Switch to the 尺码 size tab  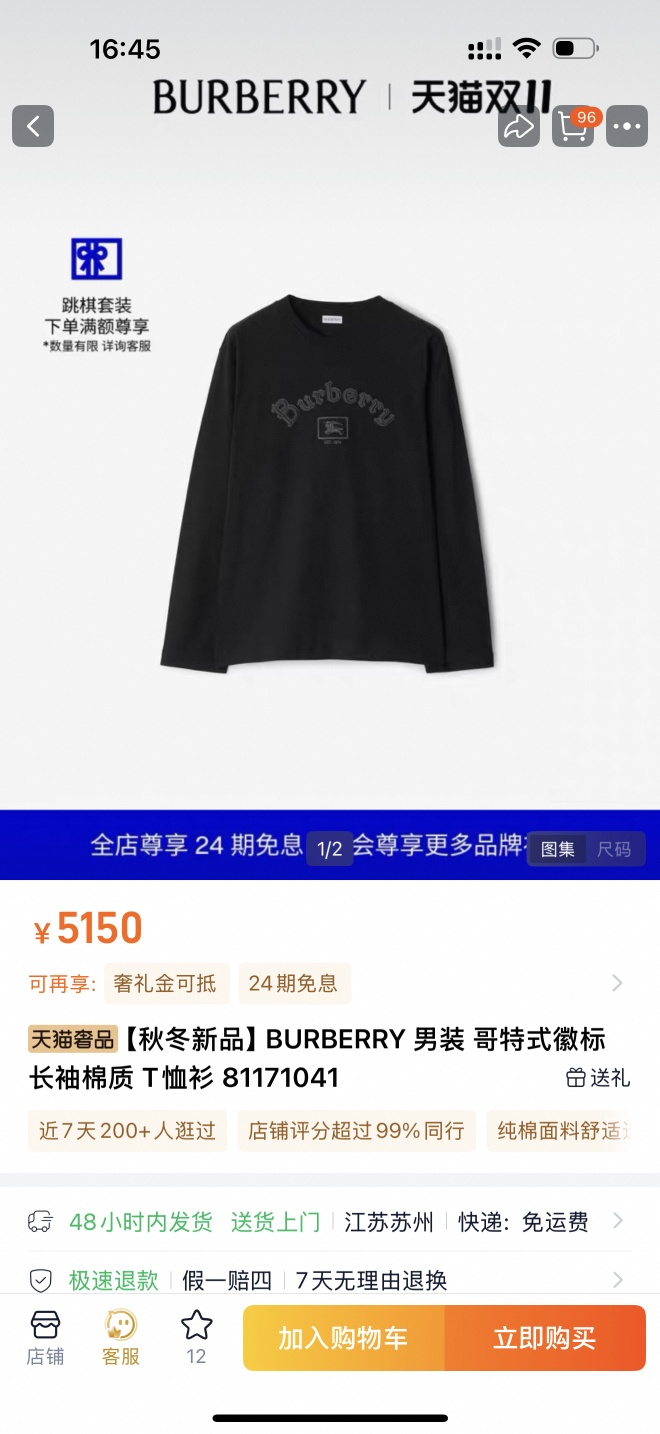click(614, 849)
